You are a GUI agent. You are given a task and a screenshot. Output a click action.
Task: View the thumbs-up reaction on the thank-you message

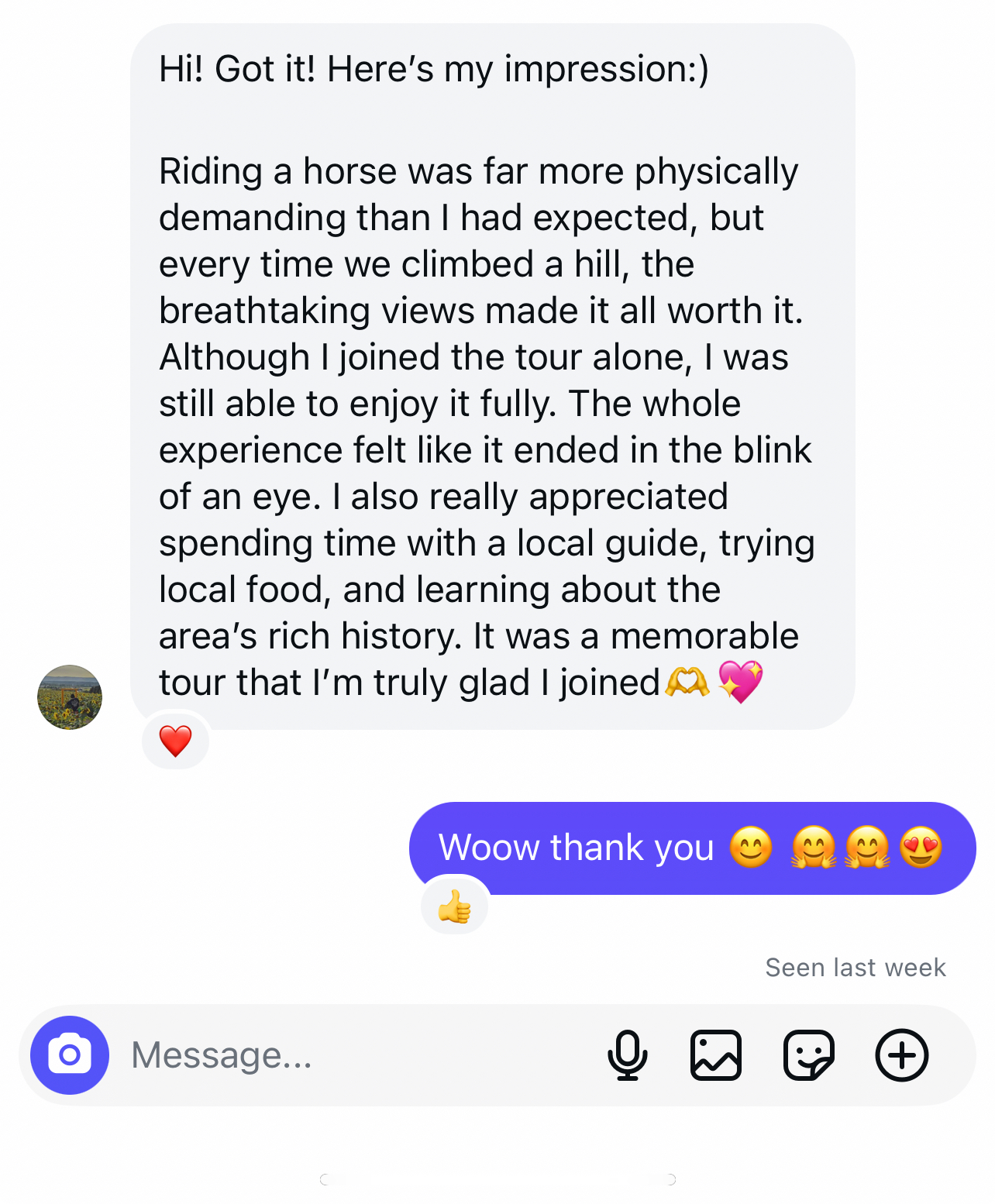click(x=454, y=906)
